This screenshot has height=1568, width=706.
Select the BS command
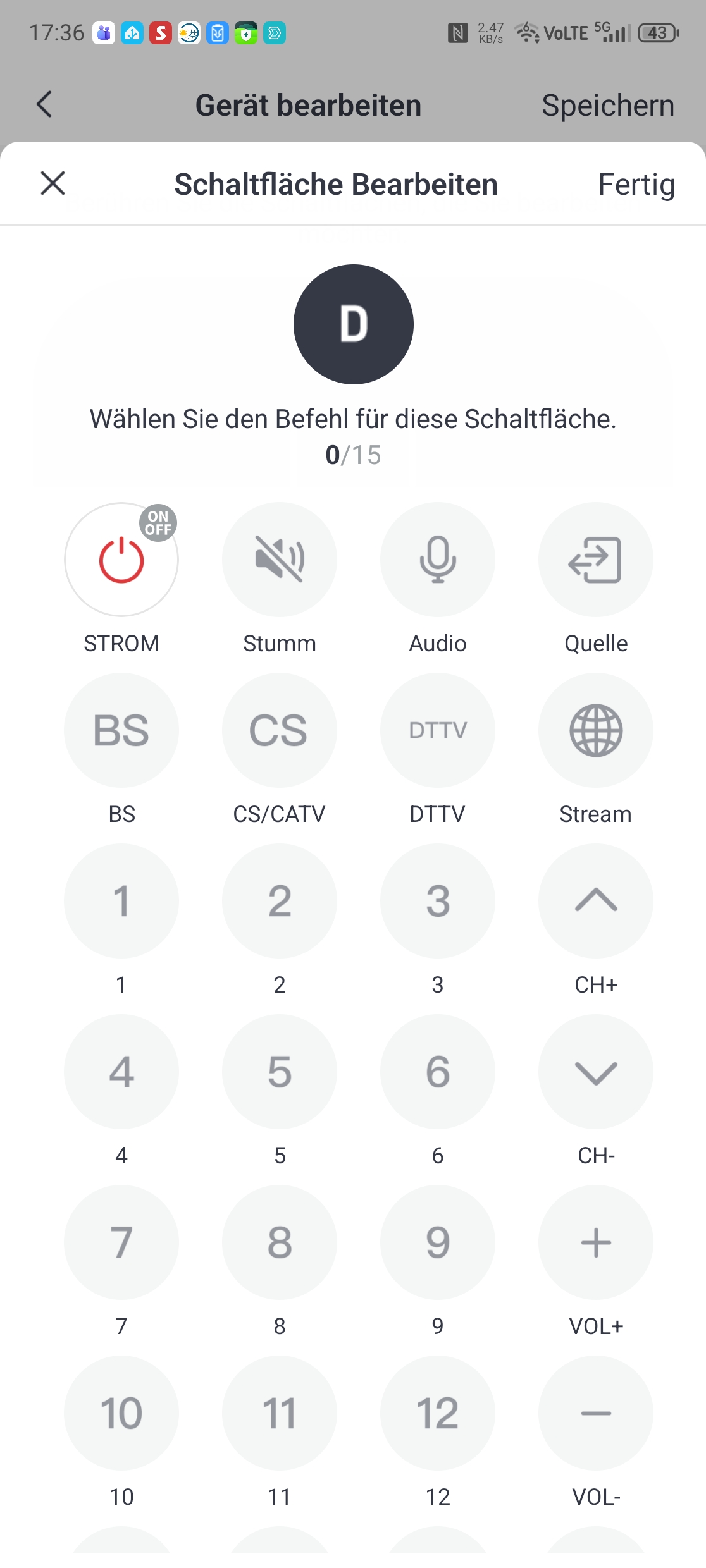pyautogui.click(x=121, y=730)
